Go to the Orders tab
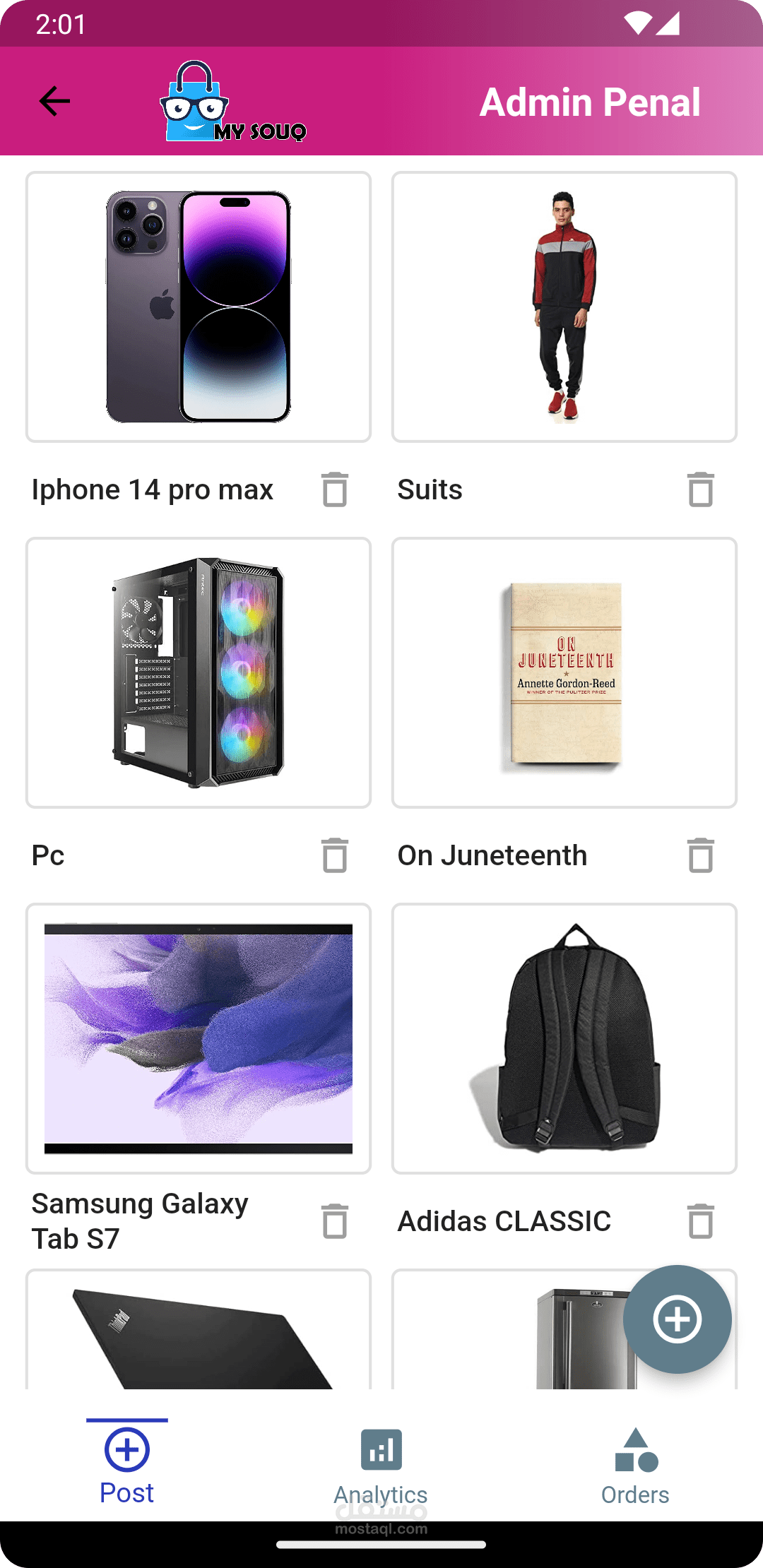The image size is (763, 1568). coord(635,1466)
